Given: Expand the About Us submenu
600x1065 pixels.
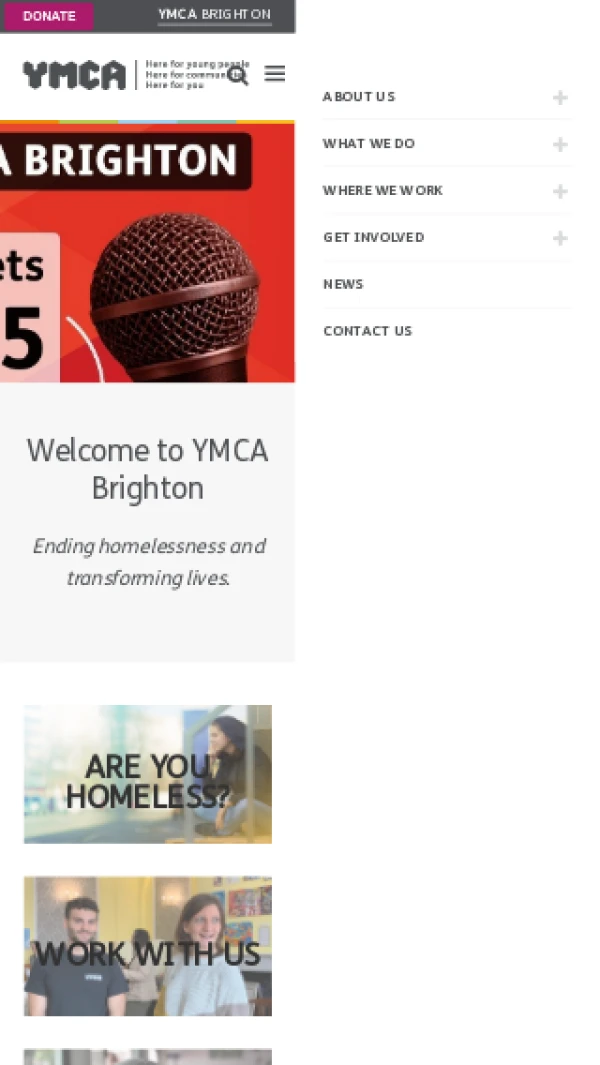Looking at the screenshot, I should click(560, 97).
